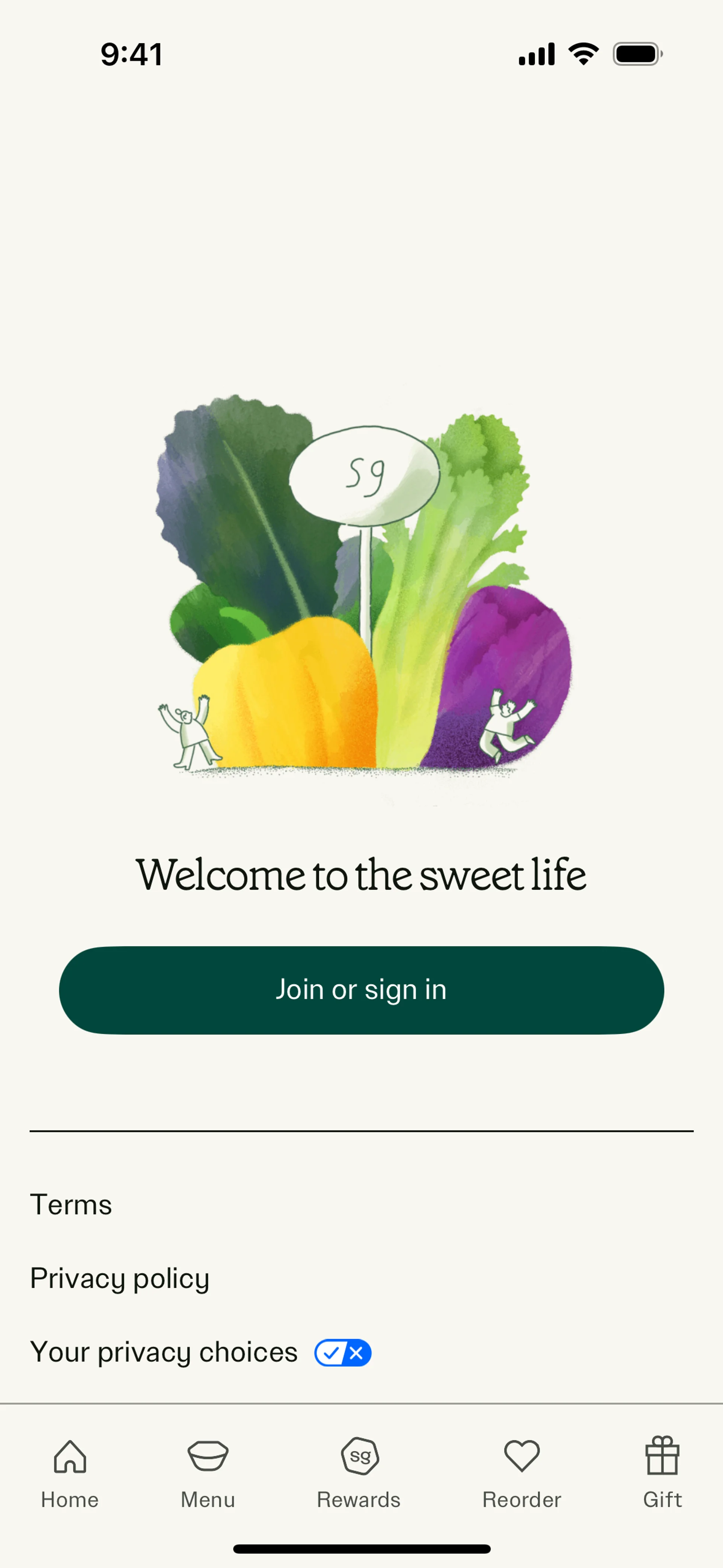Viewport: 723px width, 1568px height.
Task: Switch to the Gift tab
Action: [662, 1472]
